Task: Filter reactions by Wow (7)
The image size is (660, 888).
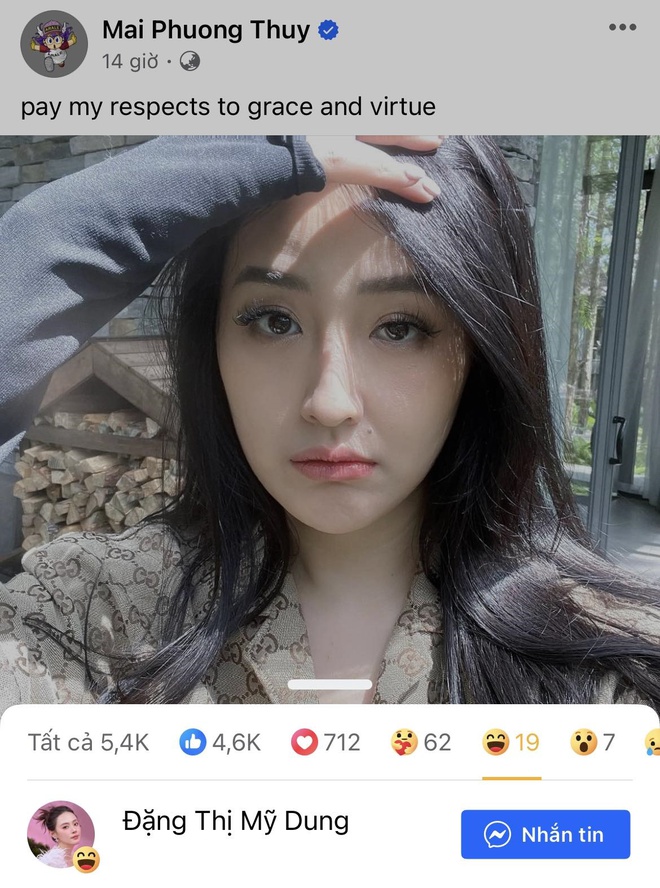Action: (592, 742)
